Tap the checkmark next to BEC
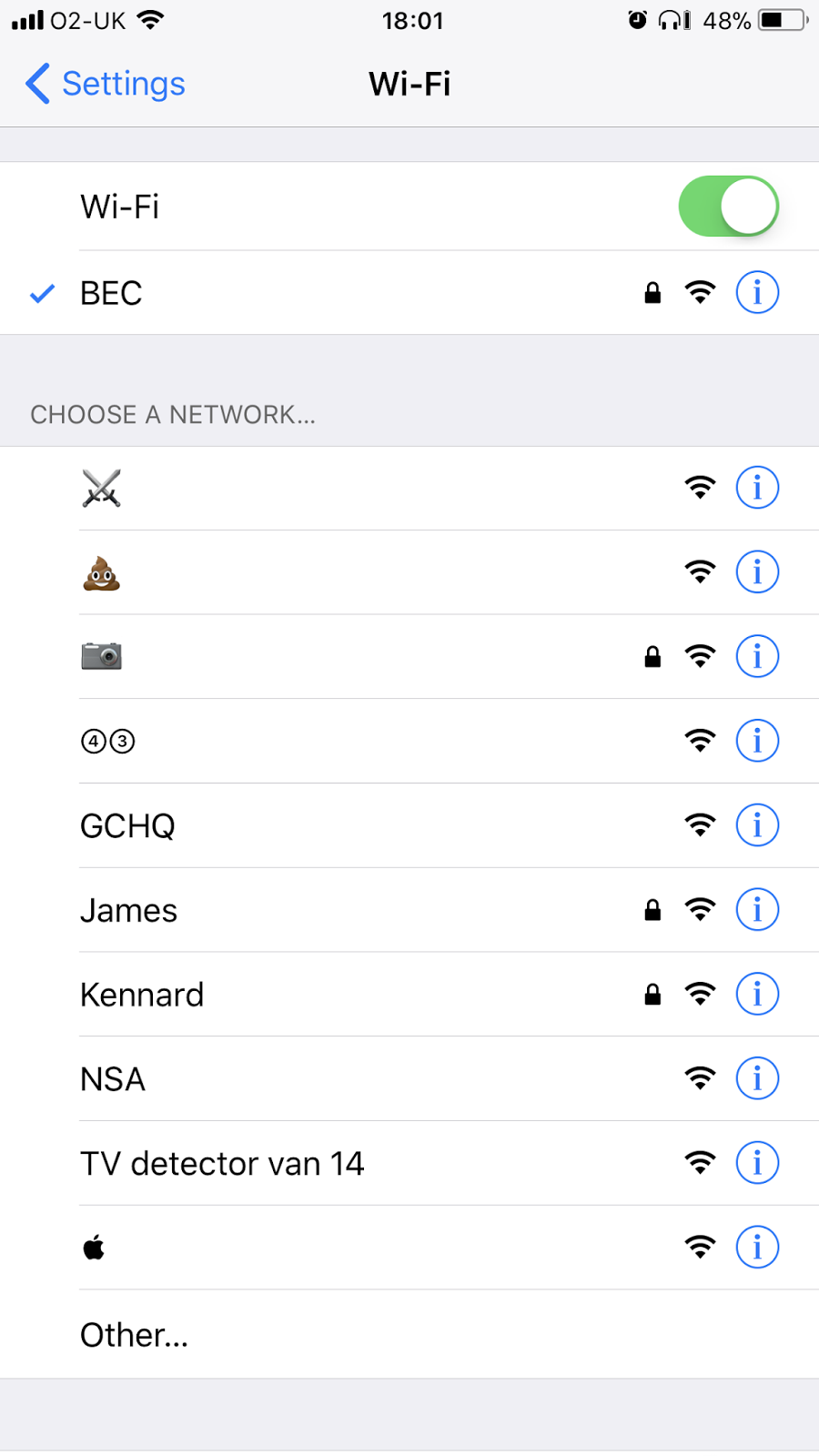This screenshot has height=1456, width=819. [x=41, y=293]
